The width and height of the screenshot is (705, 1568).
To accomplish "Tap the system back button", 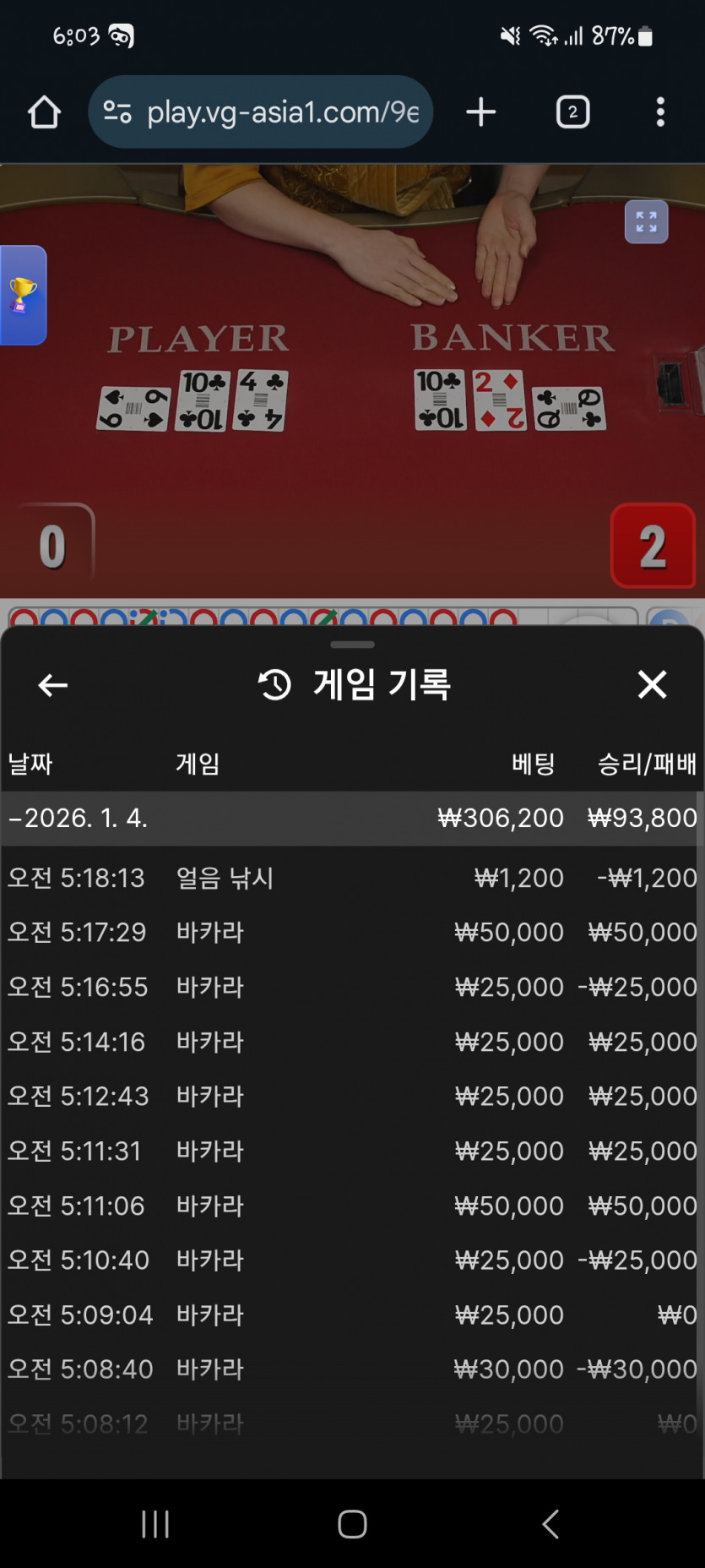I will (550, 1524).
